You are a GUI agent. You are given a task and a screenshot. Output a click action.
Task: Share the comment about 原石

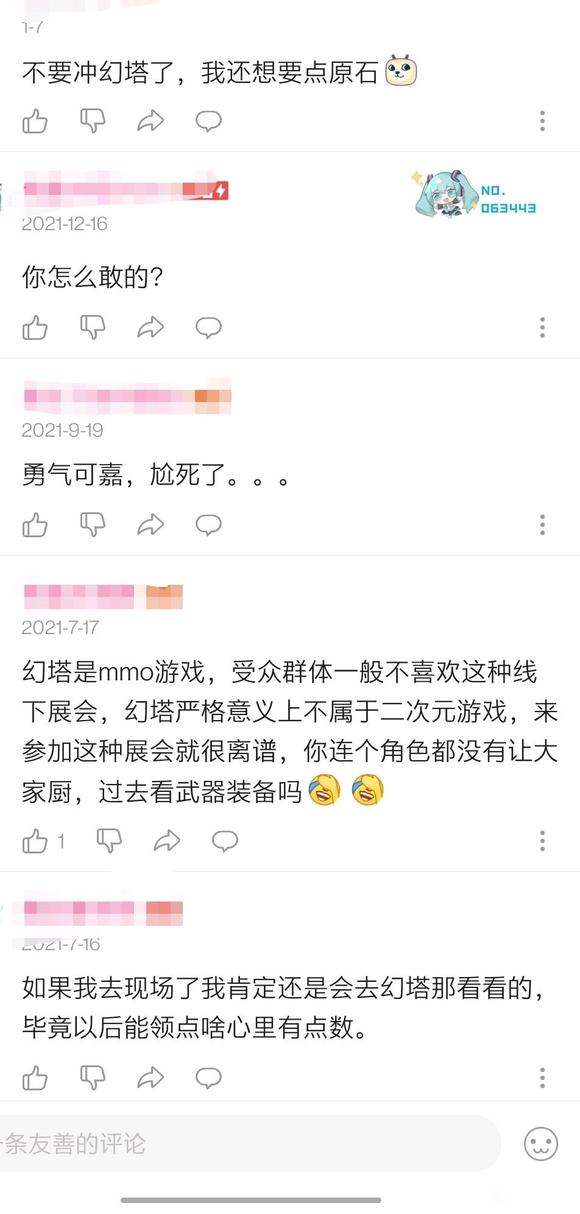tap(150, 122)
